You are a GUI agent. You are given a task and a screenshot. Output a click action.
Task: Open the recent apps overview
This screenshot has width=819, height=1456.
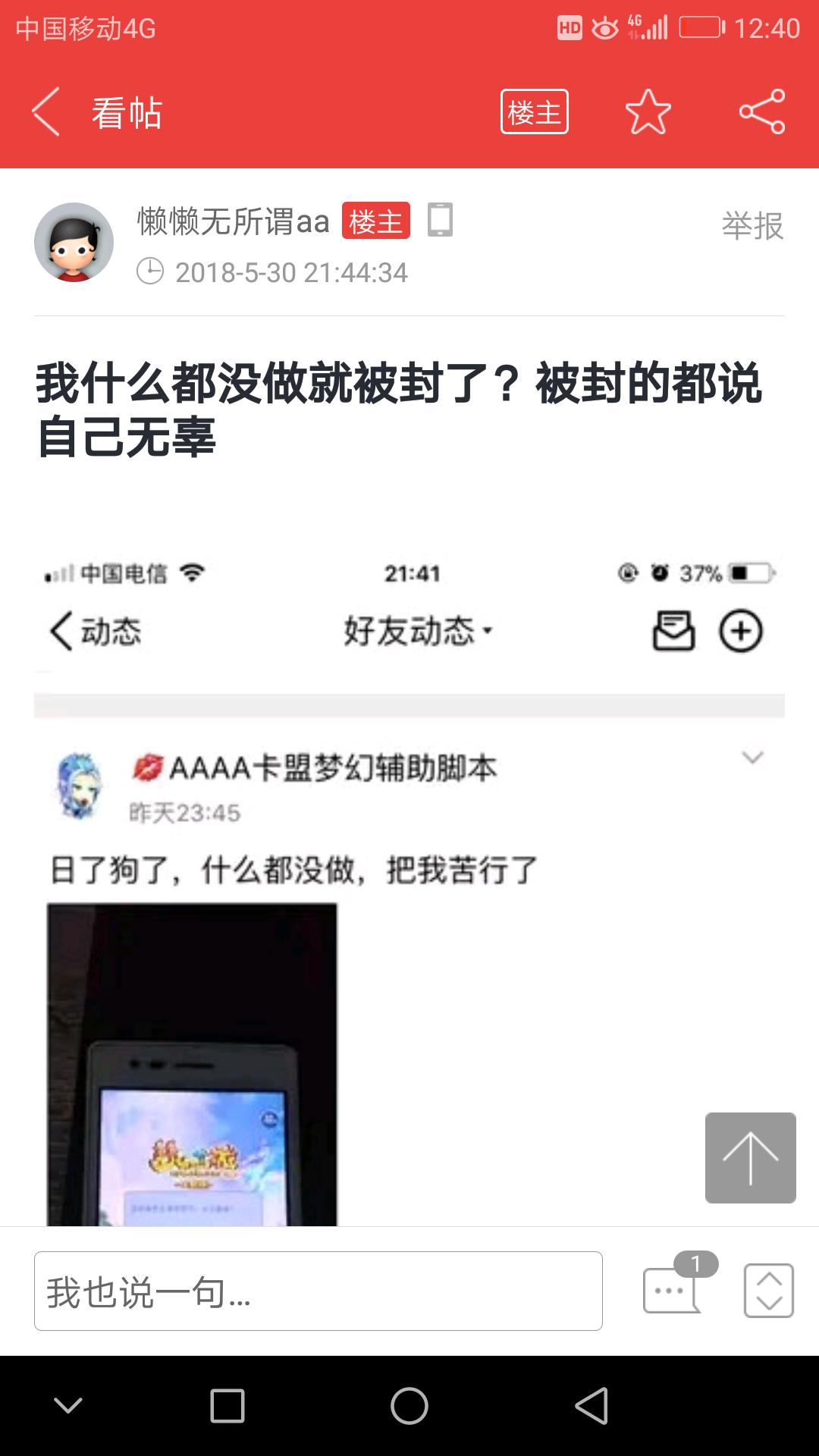click(227, 1406)
